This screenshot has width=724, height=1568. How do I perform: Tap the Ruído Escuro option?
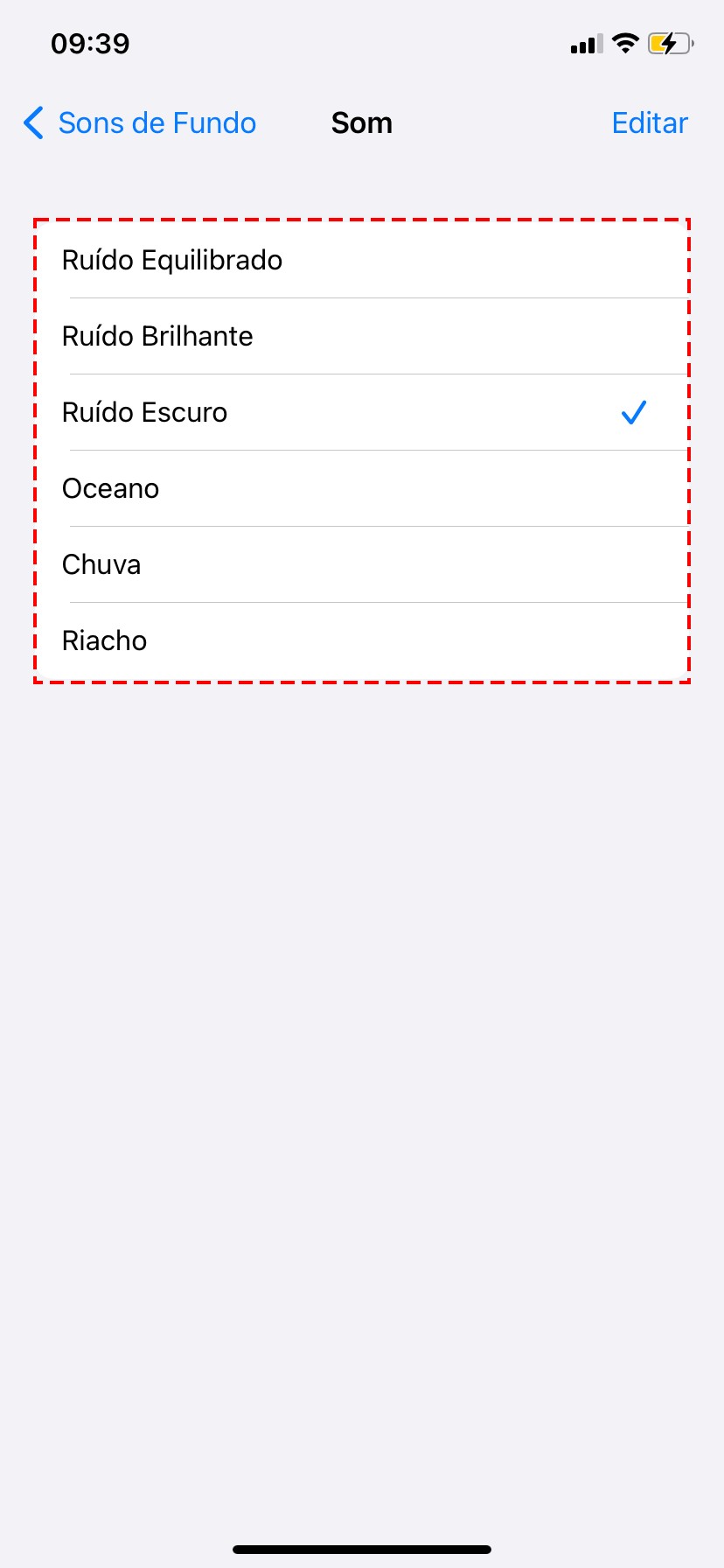click(361, 413)
